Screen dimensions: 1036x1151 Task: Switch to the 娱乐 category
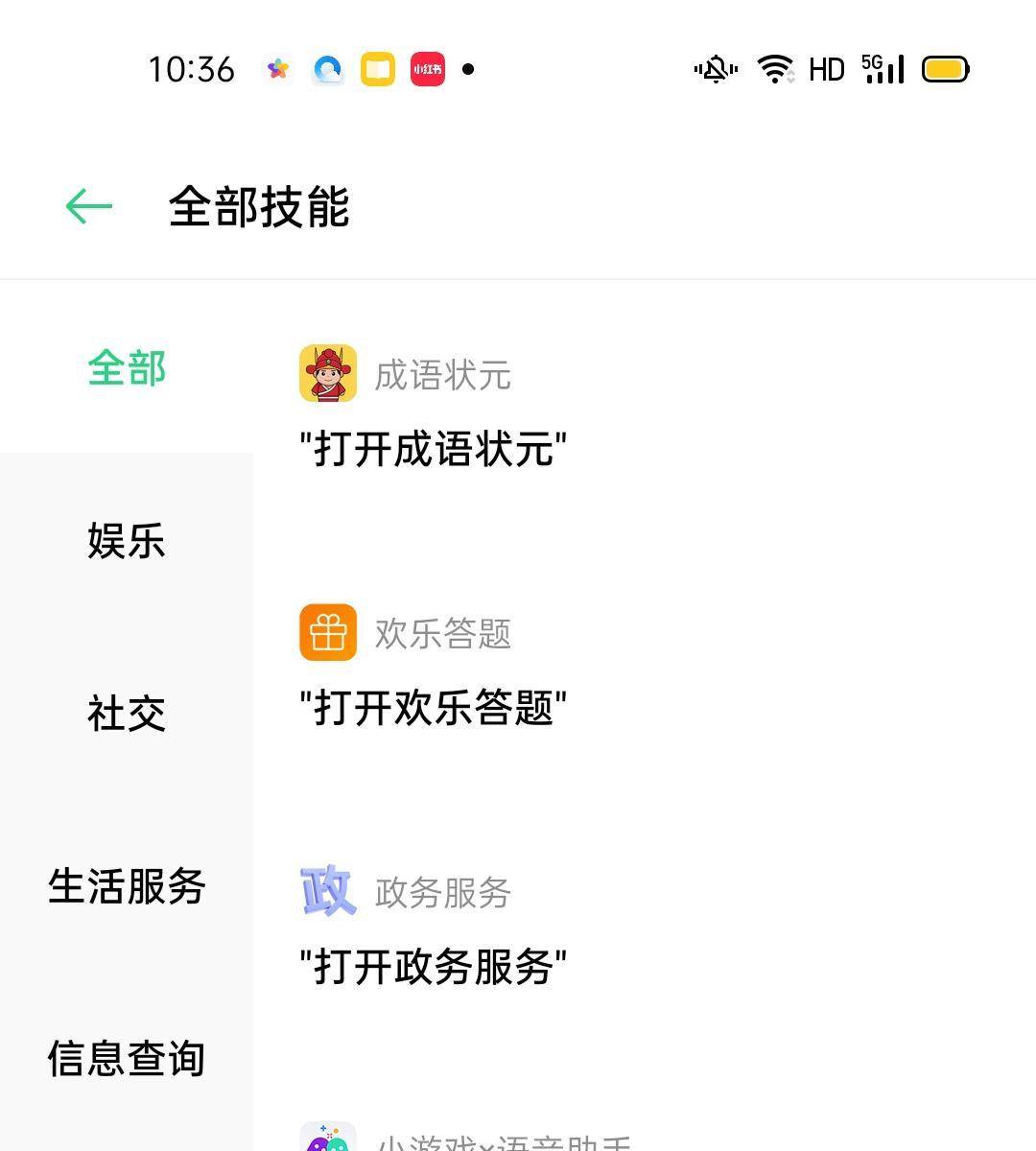pyautogui.click(x=127, y=540)
